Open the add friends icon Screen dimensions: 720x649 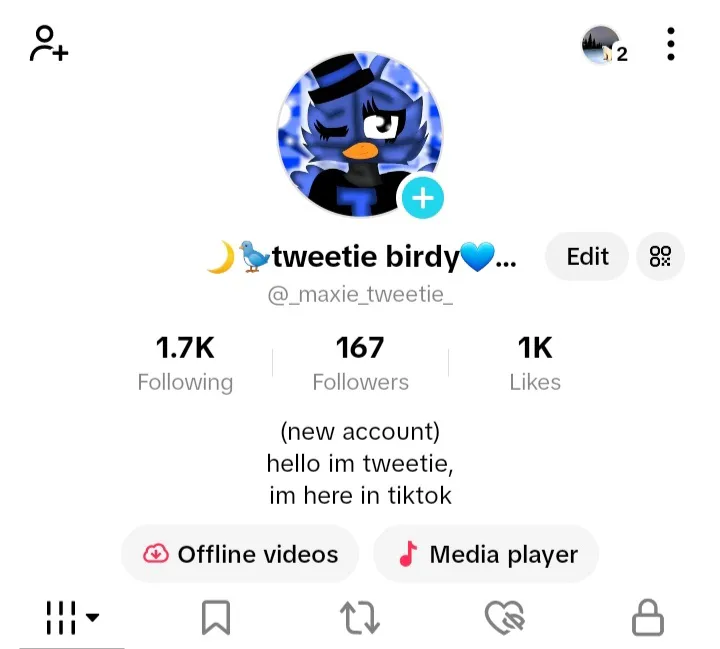(48, 44)
